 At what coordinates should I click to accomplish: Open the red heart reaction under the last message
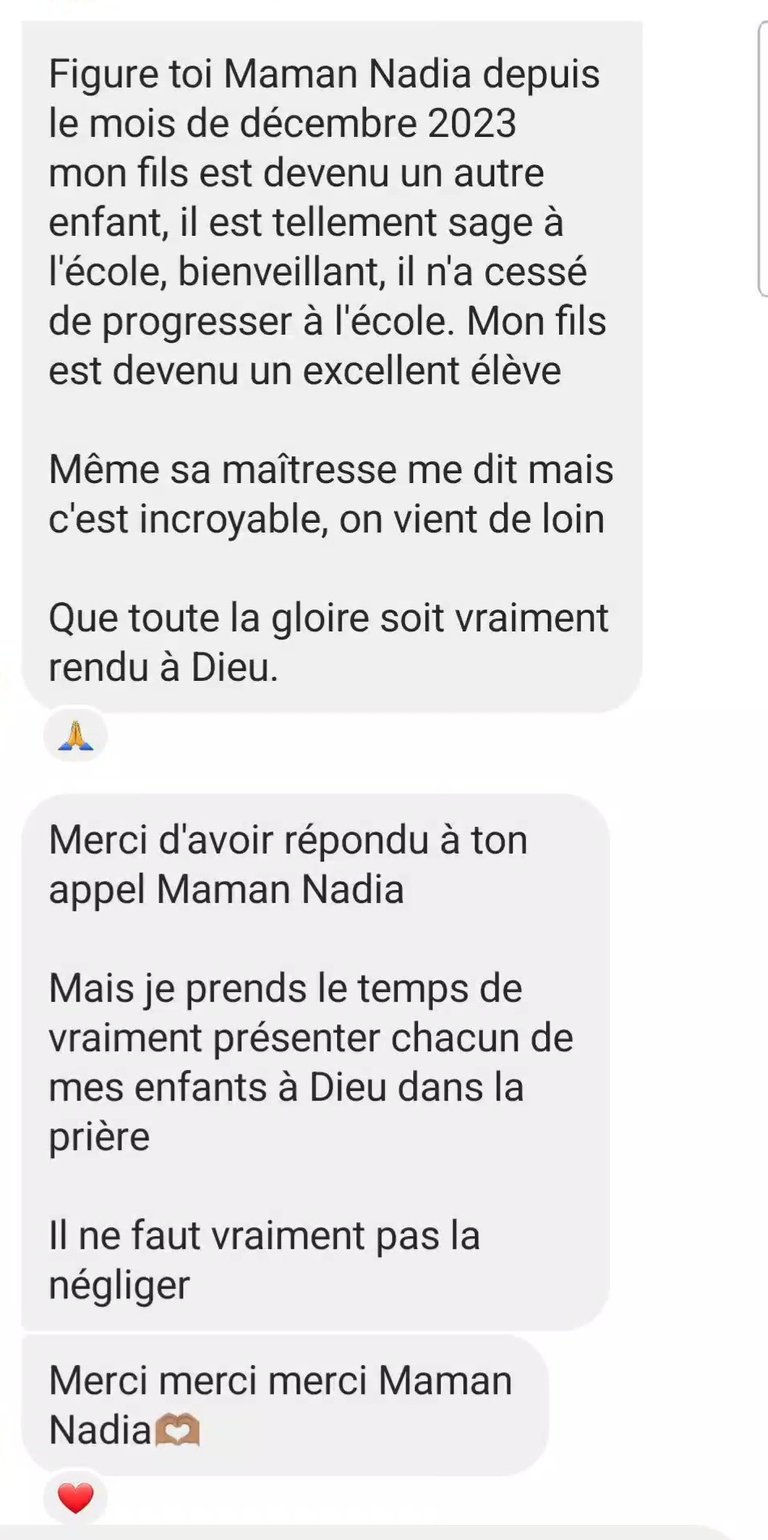click(x=76, y=1497)
